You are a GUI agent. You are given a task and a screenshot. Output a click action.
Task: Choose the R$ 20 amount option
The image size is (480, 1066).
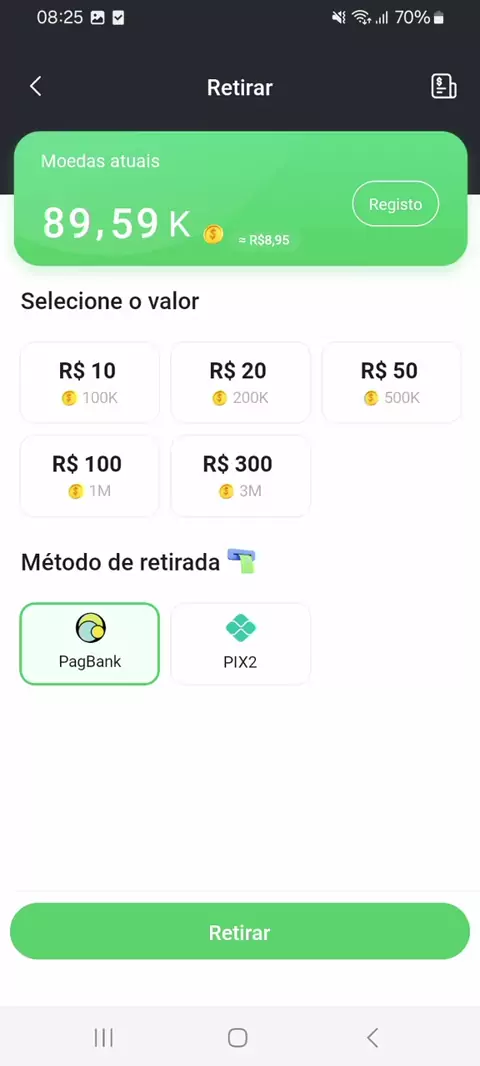click(241, 382)
